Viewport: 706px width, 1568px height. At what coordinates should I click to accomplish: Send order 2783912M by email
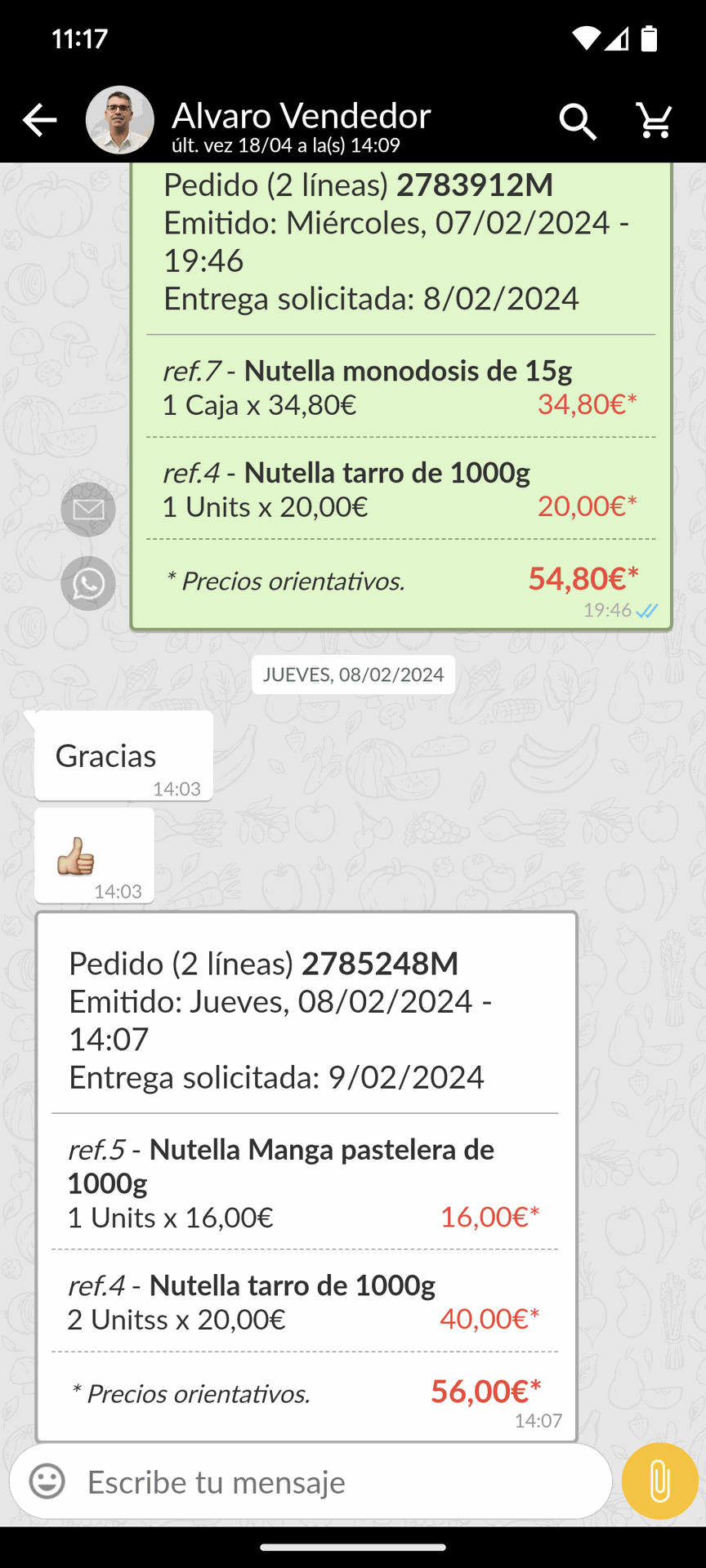click(88, 510)
